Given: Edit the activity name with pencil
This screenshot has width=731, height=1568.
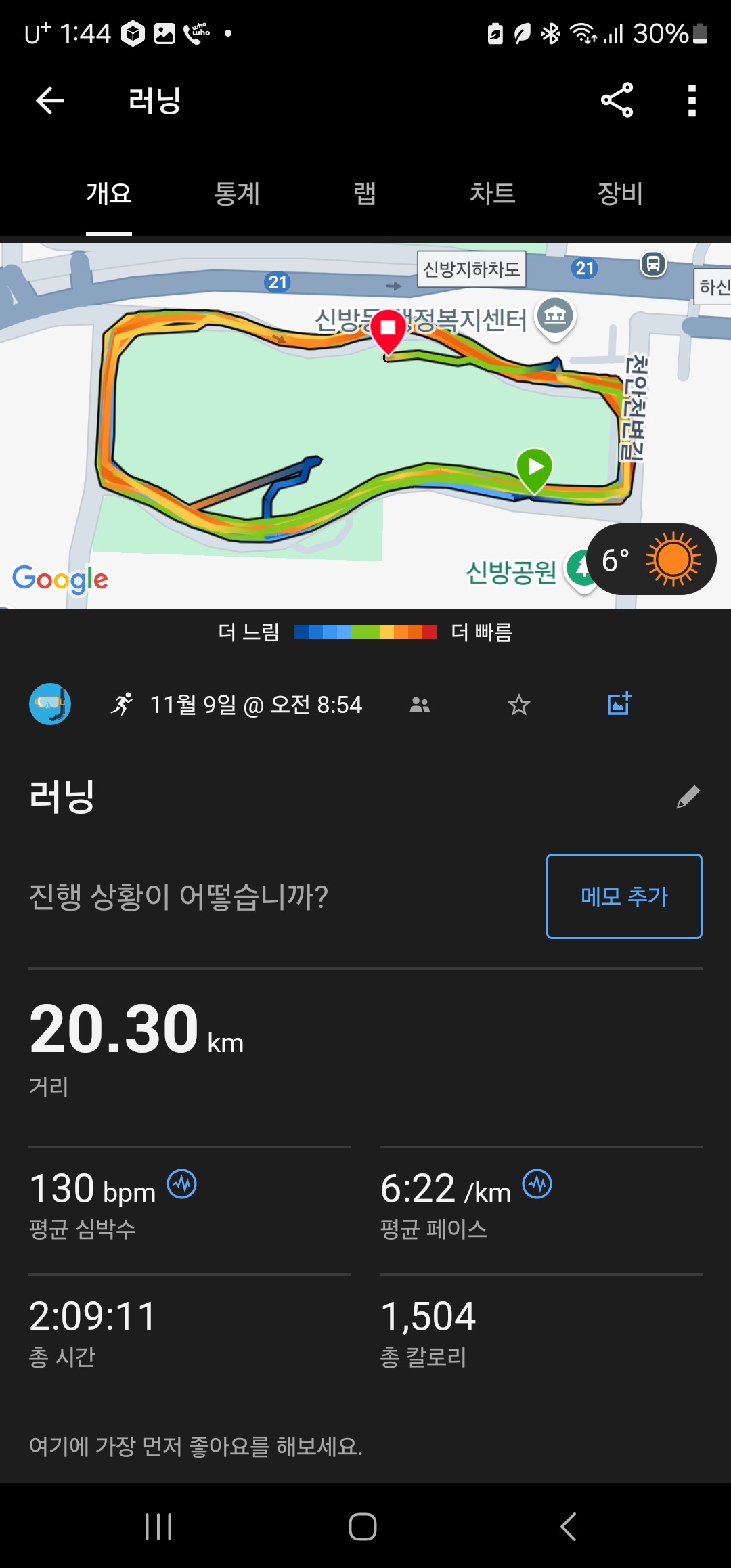Looking at the screenshot, I should [x=688, y=797].
